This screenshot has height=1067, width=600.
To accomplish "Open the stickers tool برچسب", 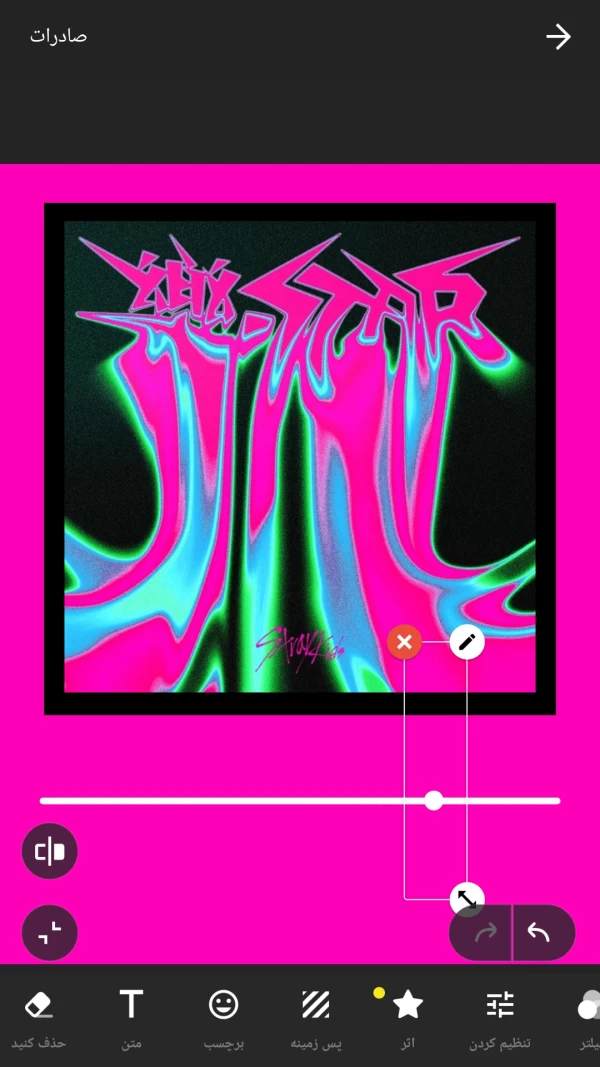I will pos(223,1015).
